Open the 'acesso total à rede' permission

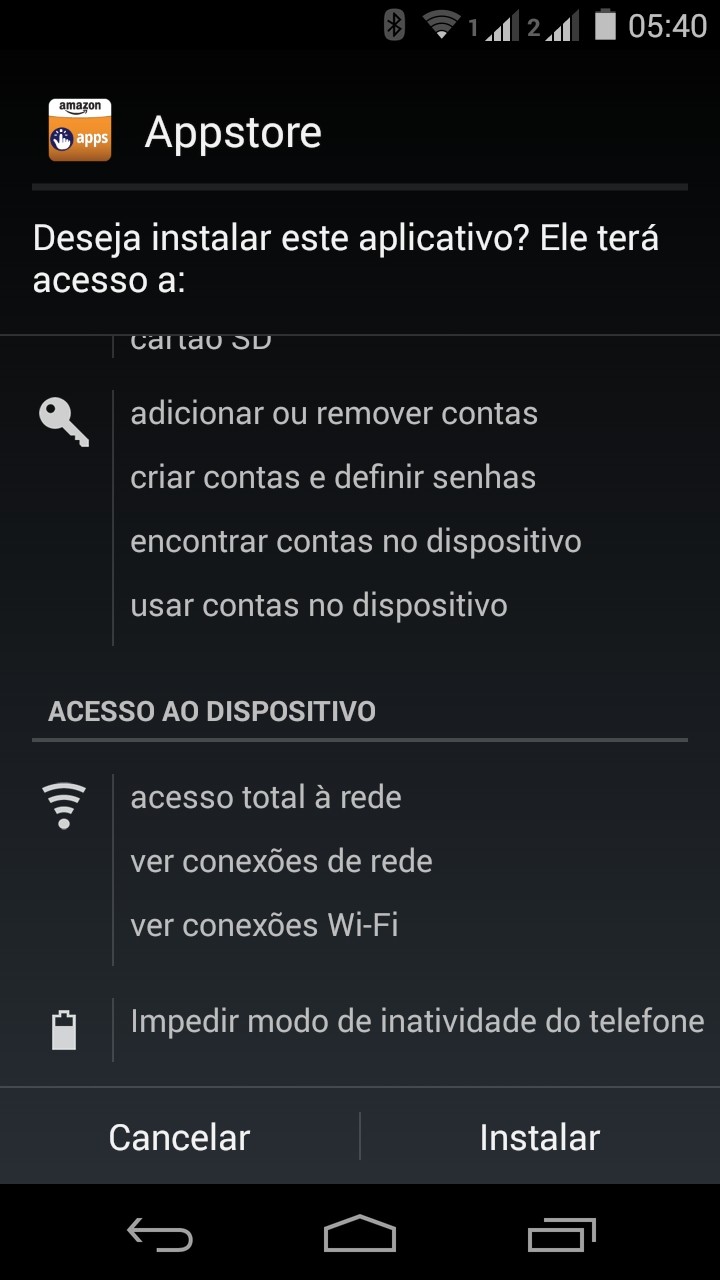pyautogui.click(x=266, y=798)
